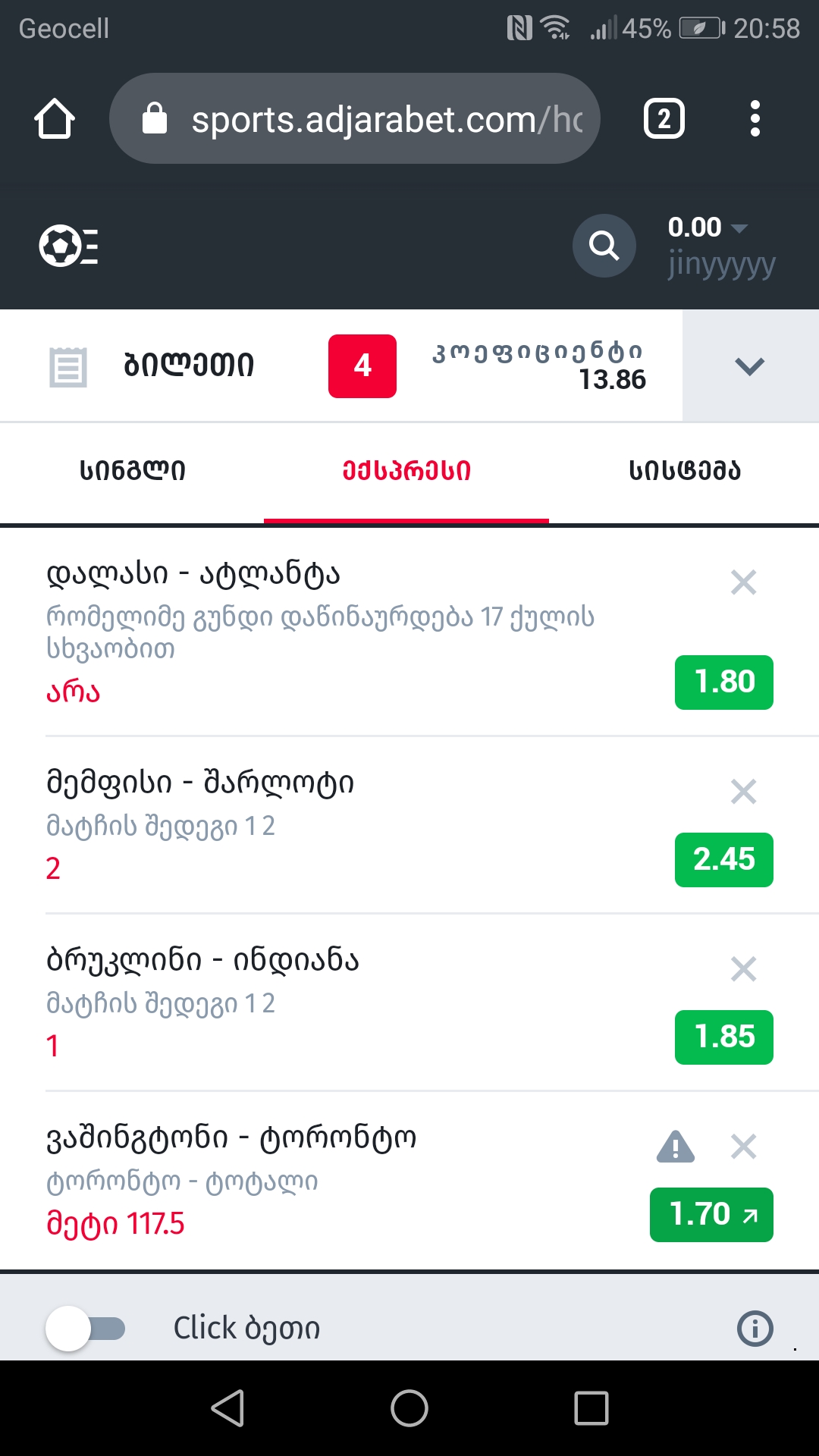The image size is (819, 1456).
Task: Open the browser home page
Action: (55, 119)
